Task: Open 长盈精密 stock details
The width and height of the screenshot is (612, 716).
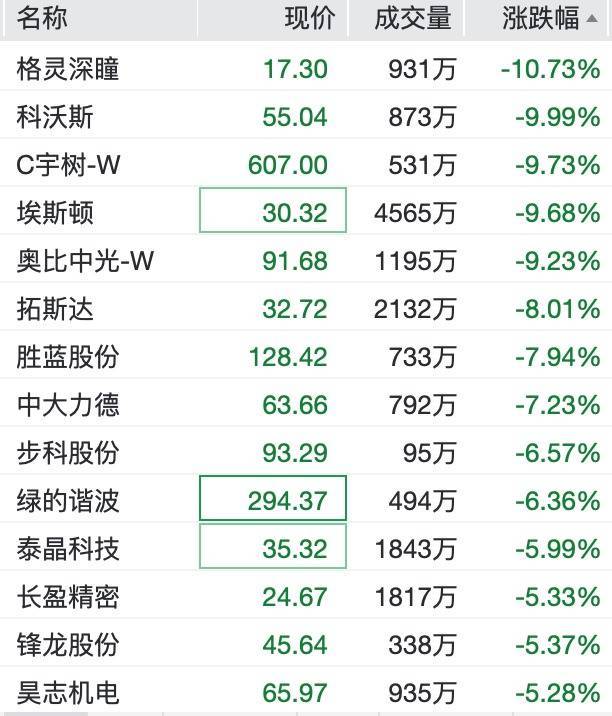Action: coord(306,596)
